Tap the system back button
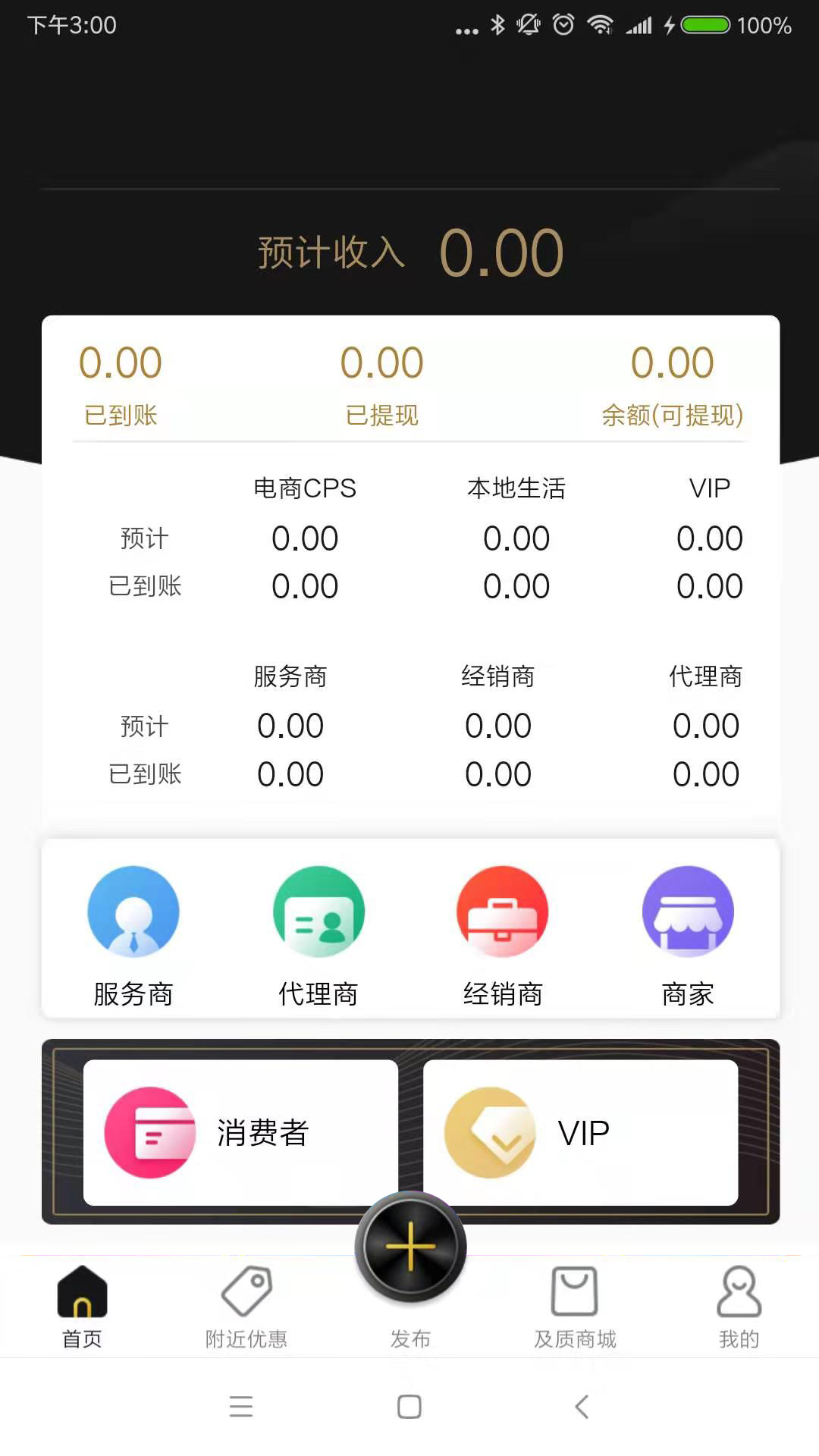The height and width of the screenshot is (1456, 819). click(582, 1407)
